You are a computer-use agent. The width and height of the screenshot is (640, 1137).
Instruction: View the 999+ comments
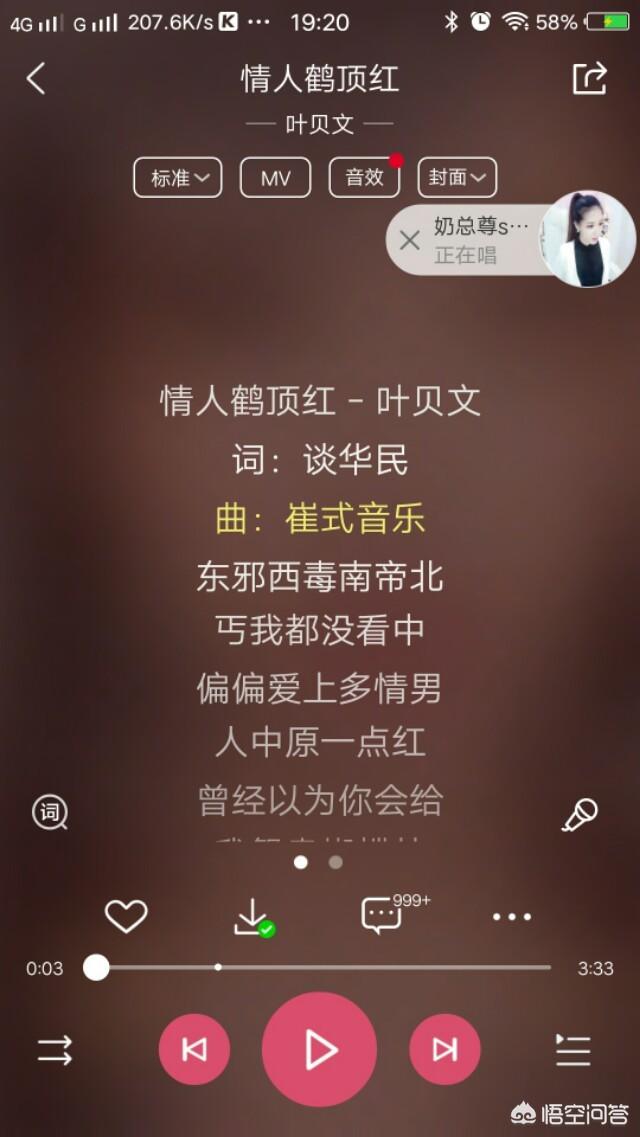383,914
